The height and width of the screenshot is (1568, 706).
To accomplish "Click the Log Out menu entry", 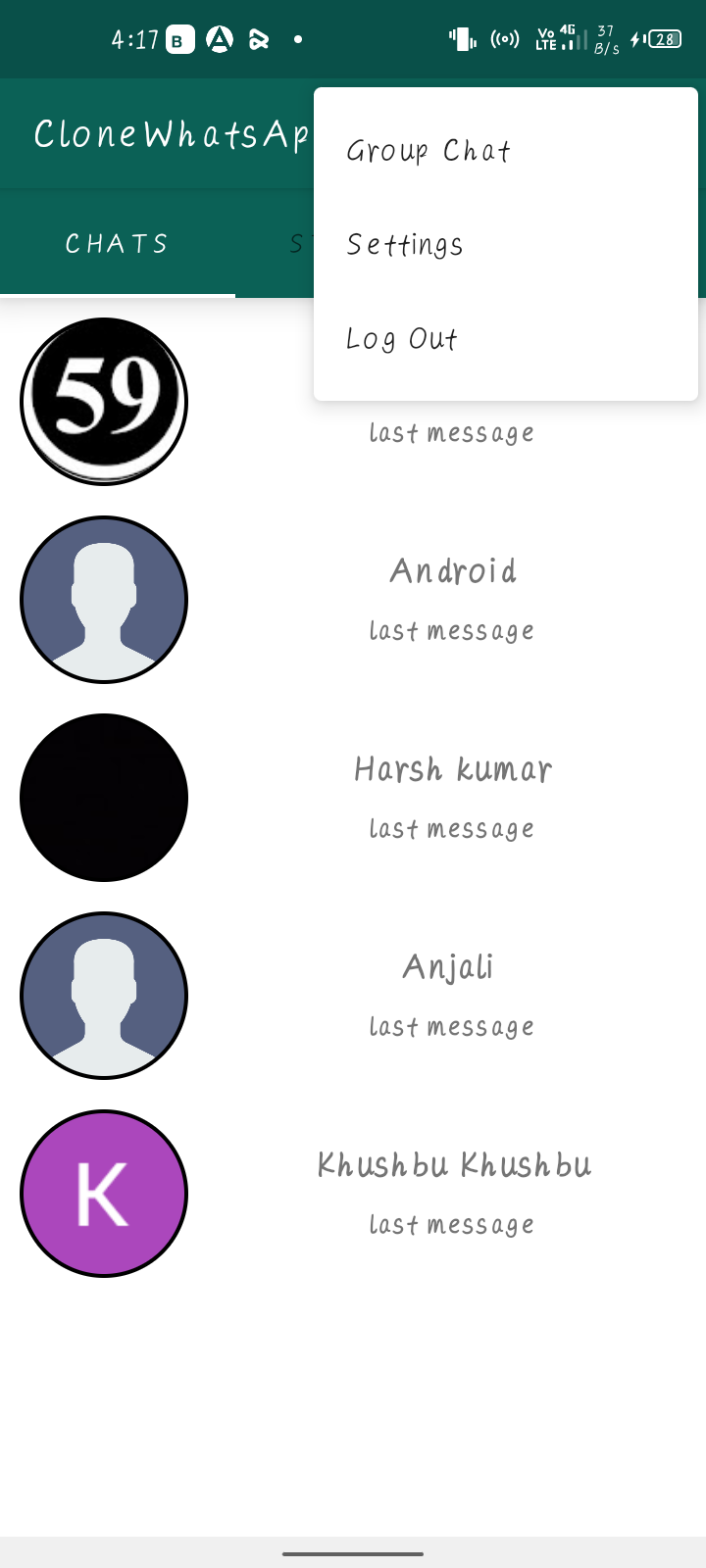I will tap(401, 338).
